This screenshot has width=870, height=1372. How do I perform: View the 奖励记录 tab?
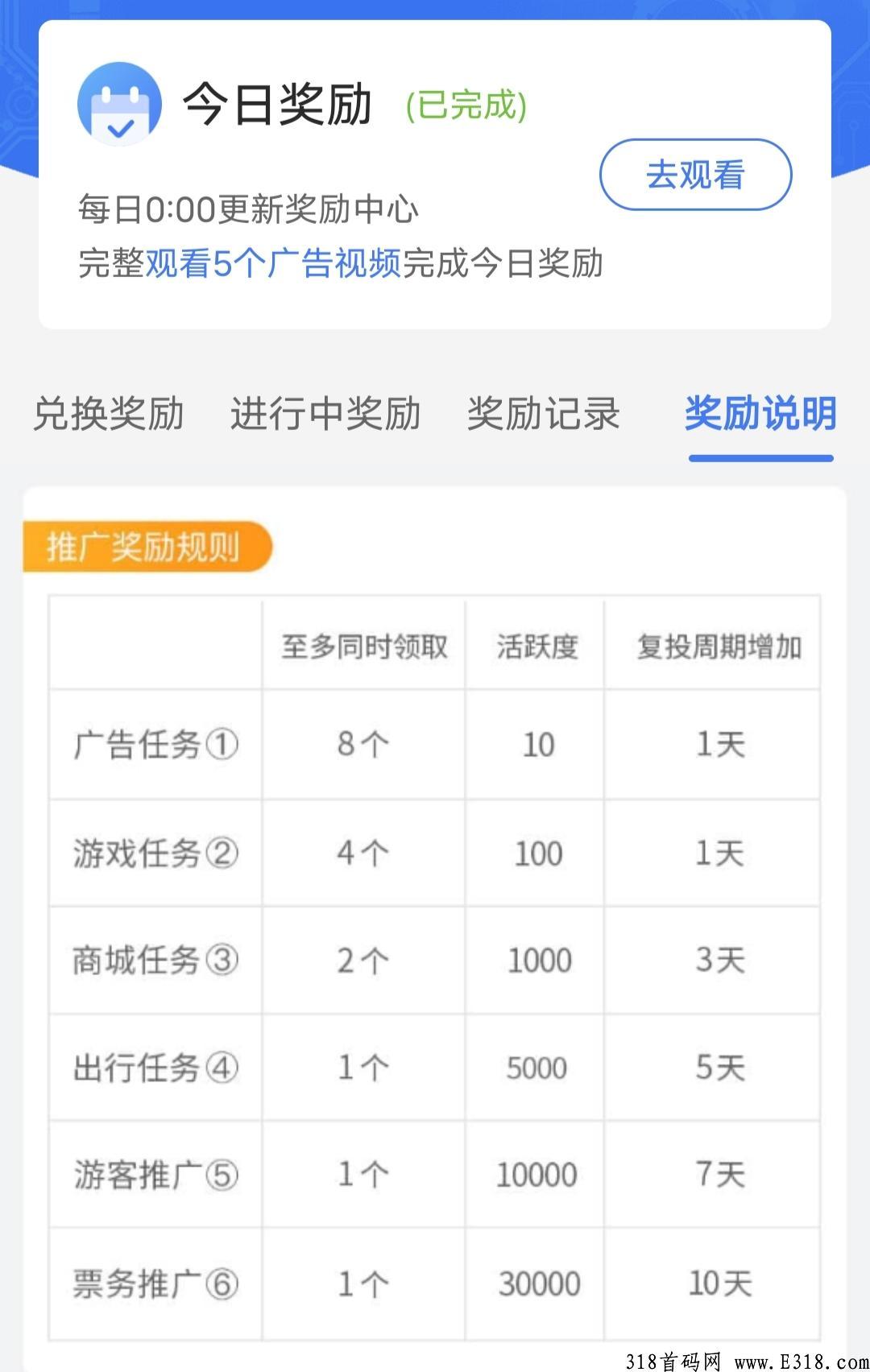[x=544, y=414]
